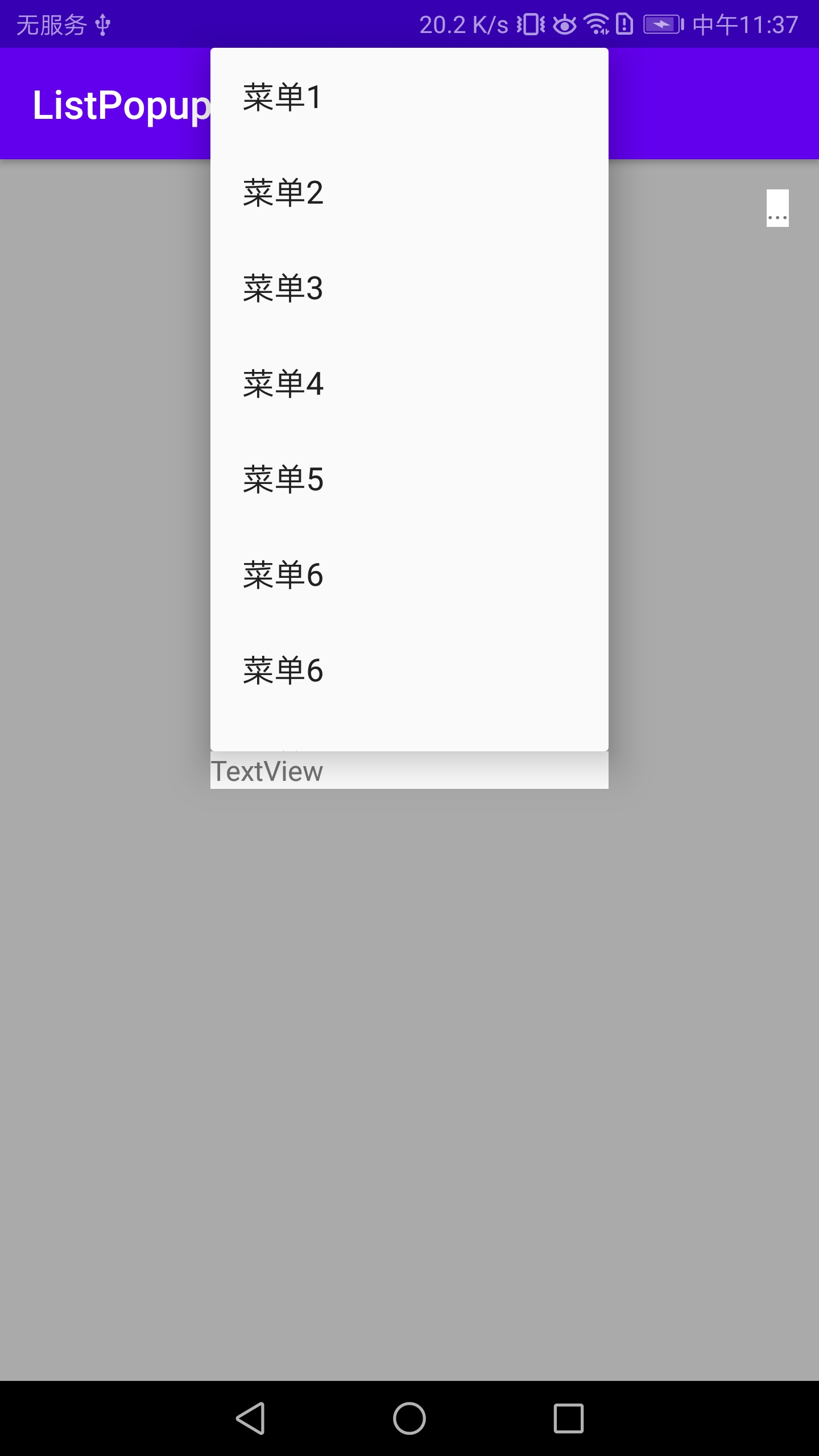Pick the 菜单4 option
The height and width of the screenshot is (1456, 819).
(x=408, y=384)
